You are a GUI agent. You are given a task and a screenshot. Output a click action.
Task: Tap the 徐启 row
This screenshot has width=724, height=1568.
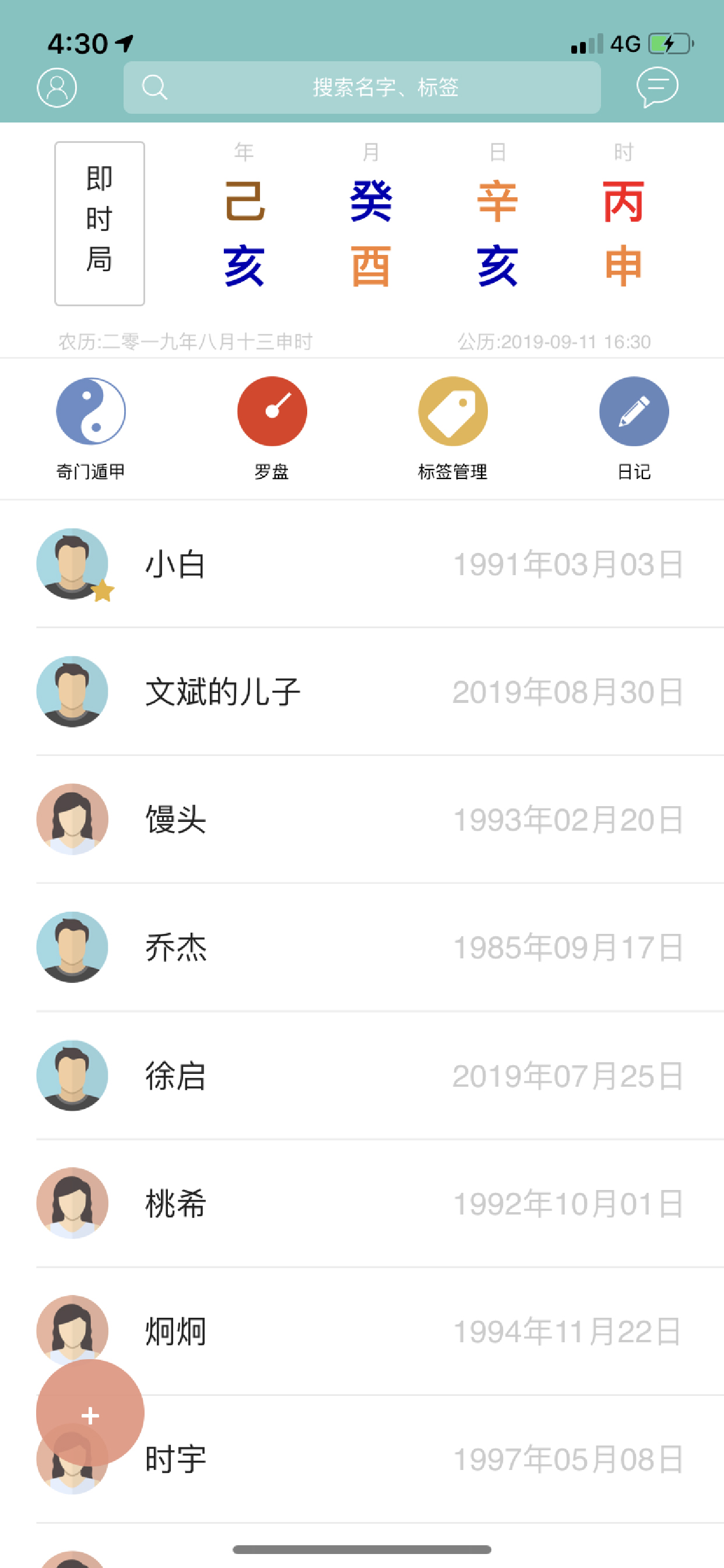362,1076
